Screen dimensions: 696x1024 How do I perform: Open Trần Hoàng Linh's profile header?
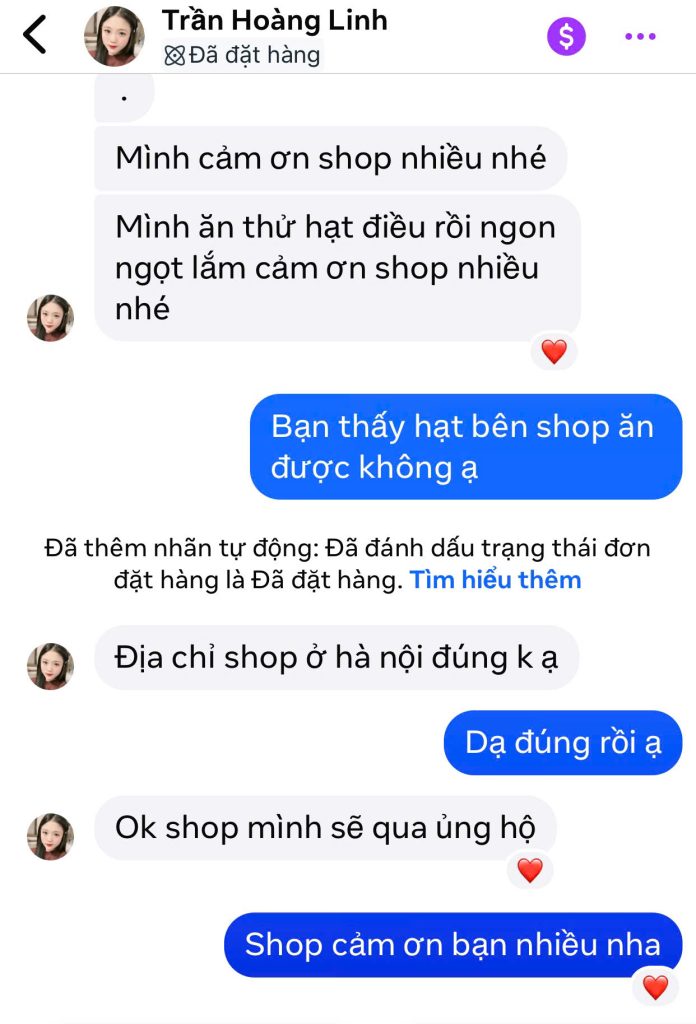point(274,22)
